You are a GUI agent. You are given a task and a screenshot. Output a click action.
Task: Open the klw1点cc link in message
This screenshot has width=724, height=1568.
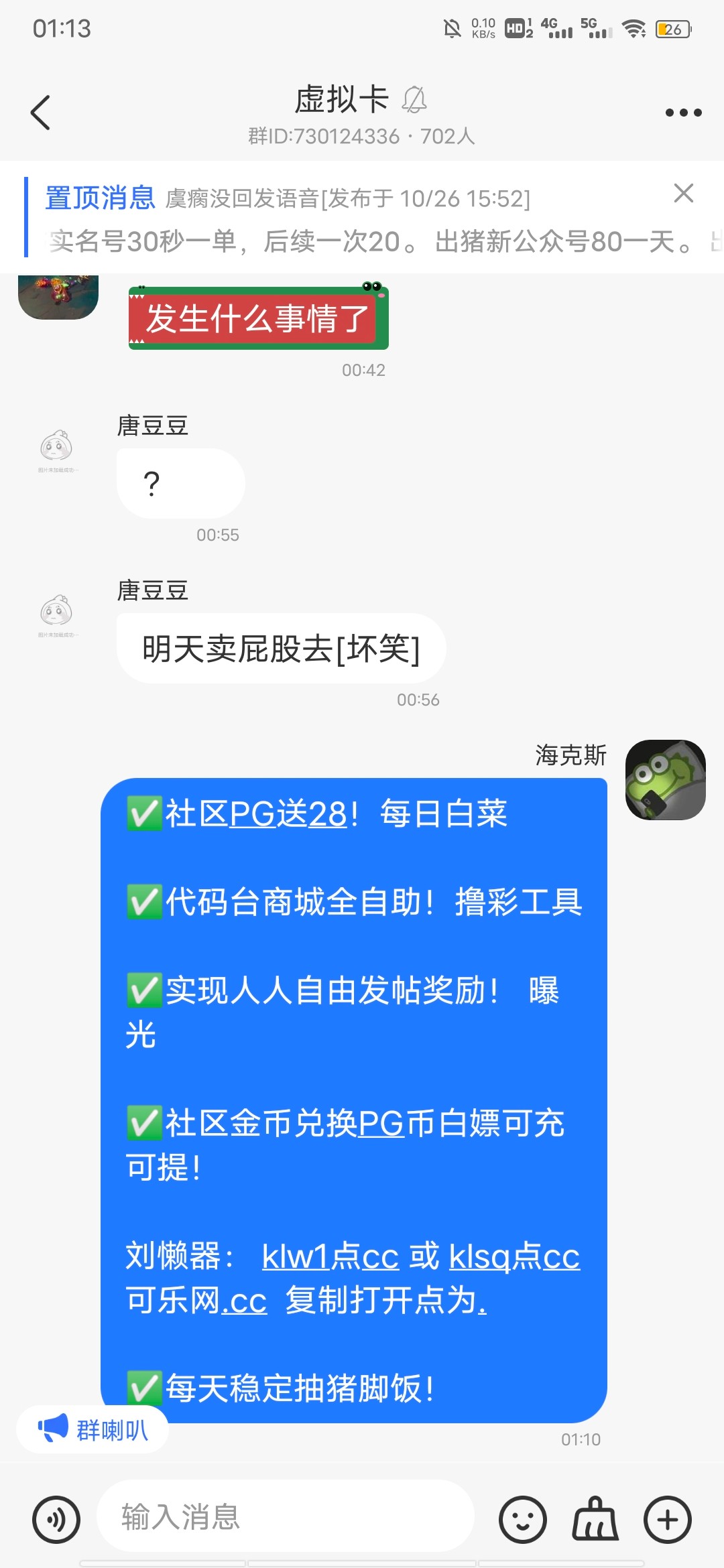(330, 1256)
